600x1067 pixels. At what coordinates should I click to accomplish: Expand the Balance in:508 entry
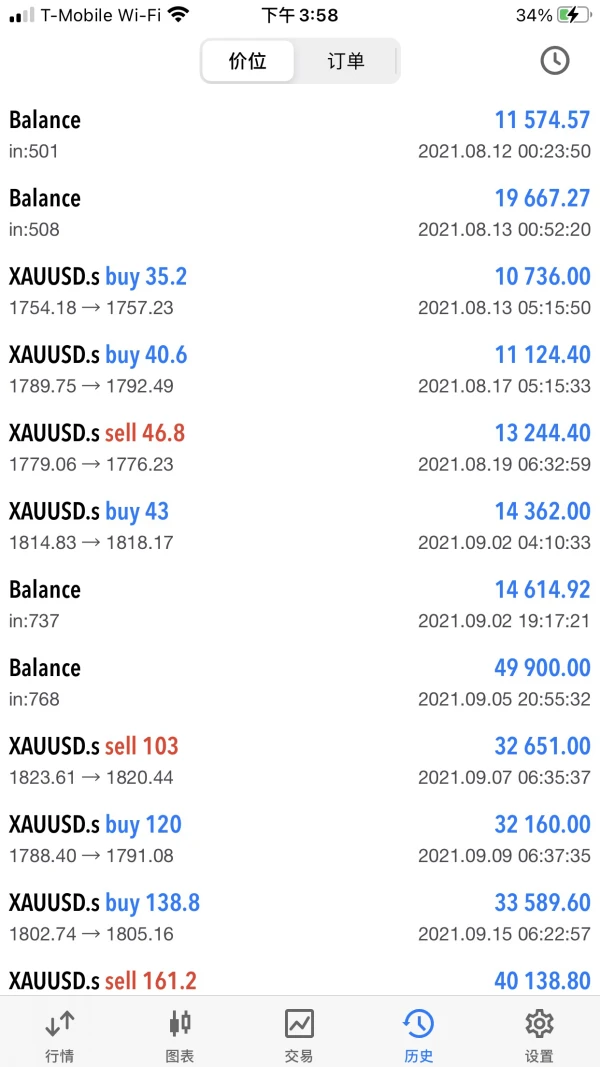click(300, 213)
